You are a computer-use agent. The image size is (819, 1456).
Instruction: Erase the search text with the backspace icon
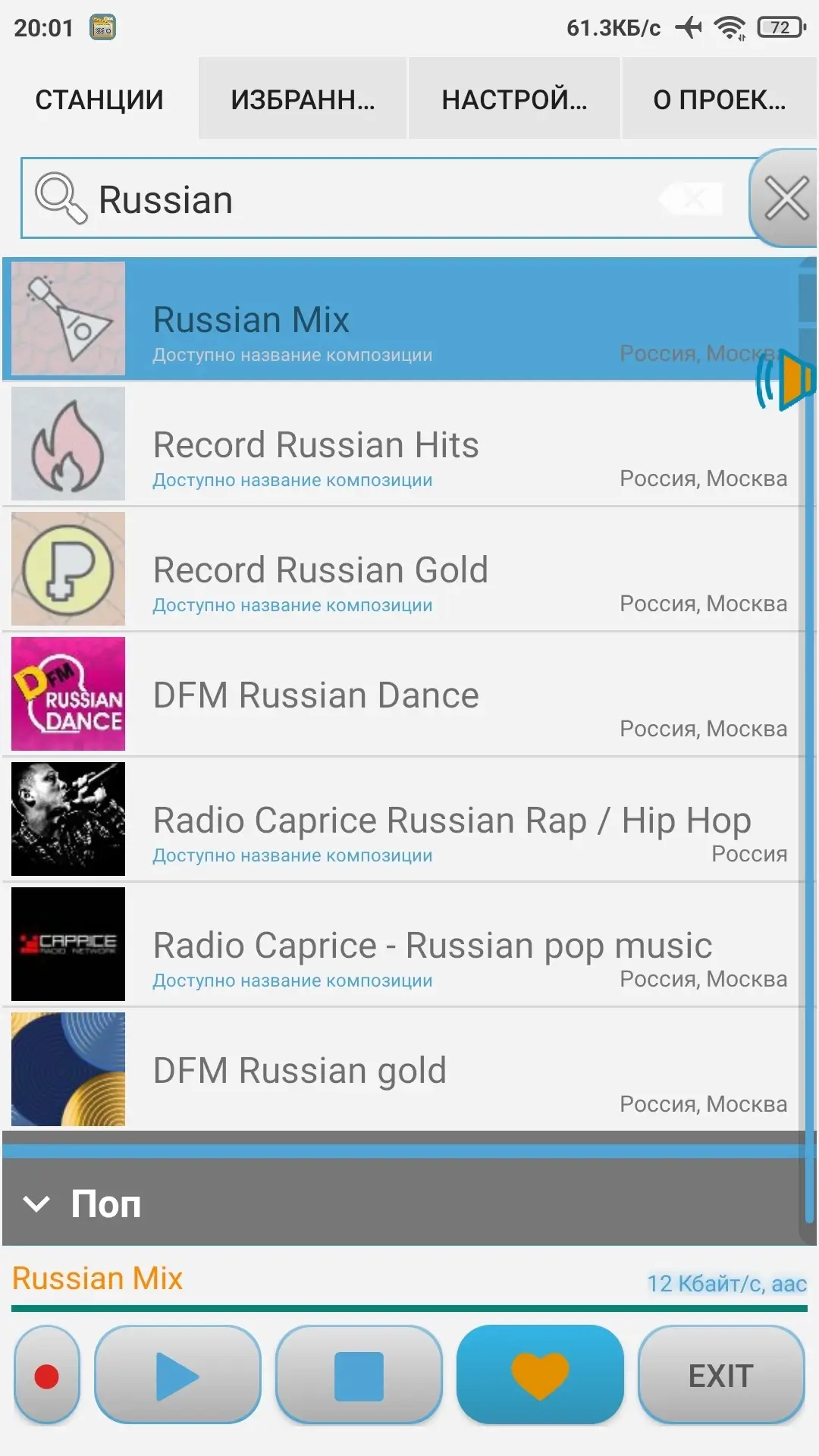(x=691, y=199)
